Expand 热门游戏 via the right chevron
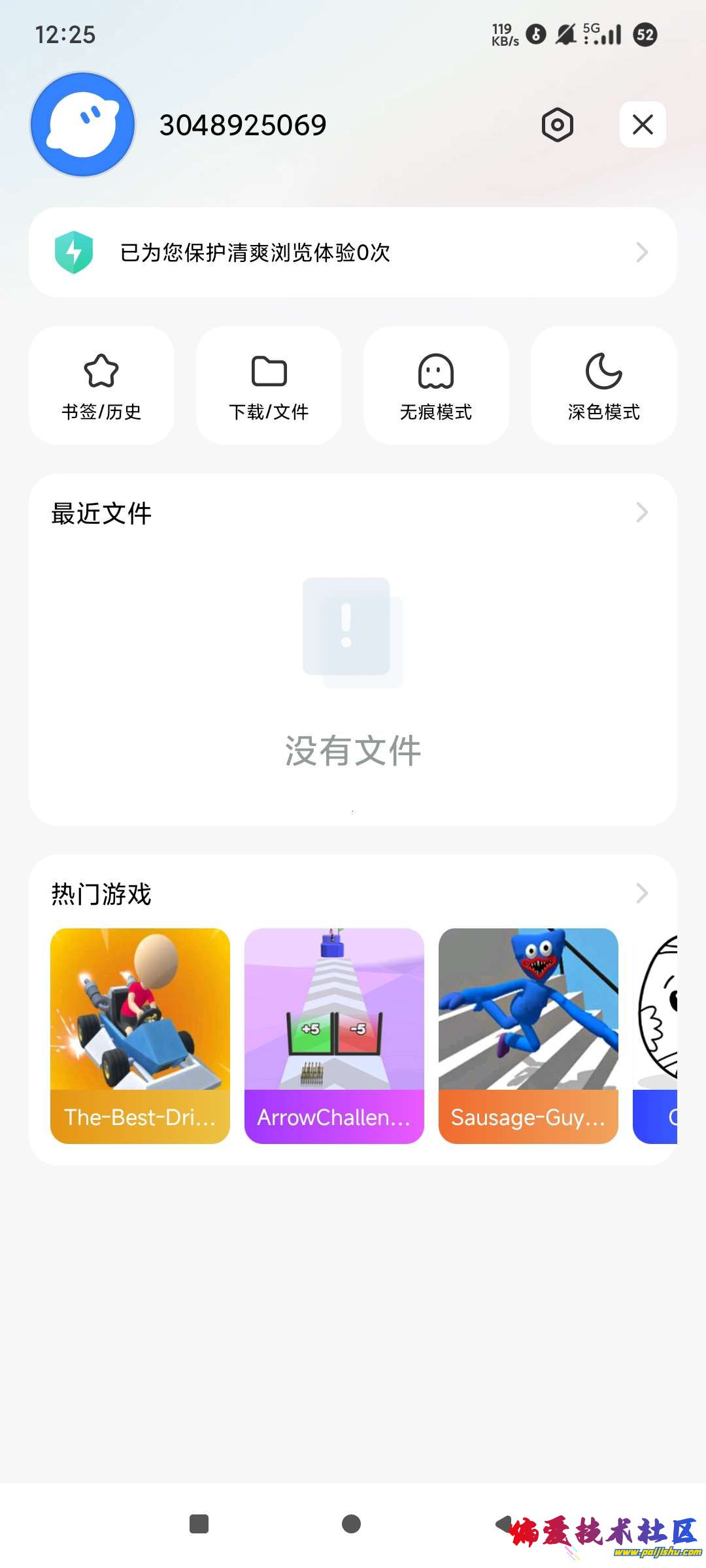This screenshot has height=1568, width=706. [643, 893]
